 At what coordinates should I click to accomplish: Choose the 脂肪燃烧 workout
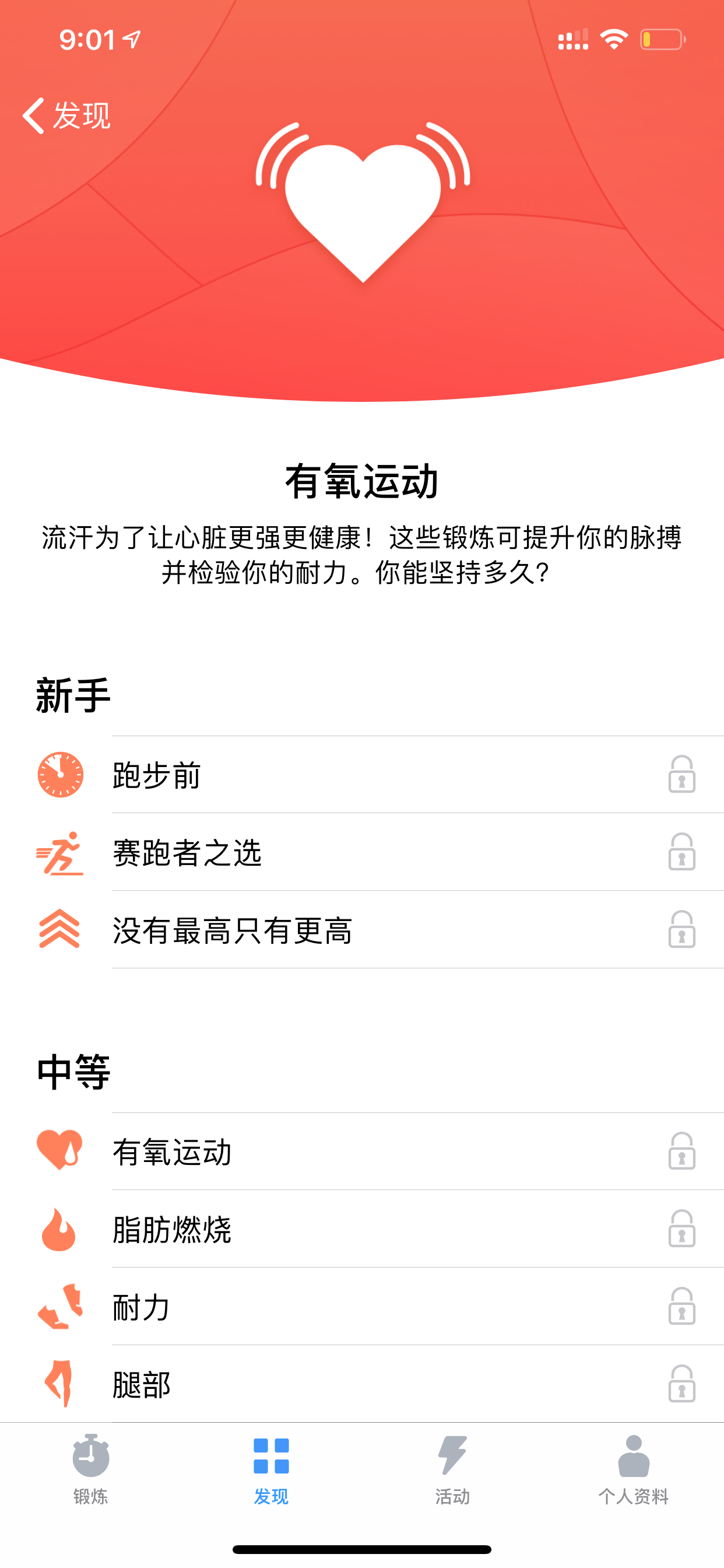pyautogui.click(x=362, y=1229)
